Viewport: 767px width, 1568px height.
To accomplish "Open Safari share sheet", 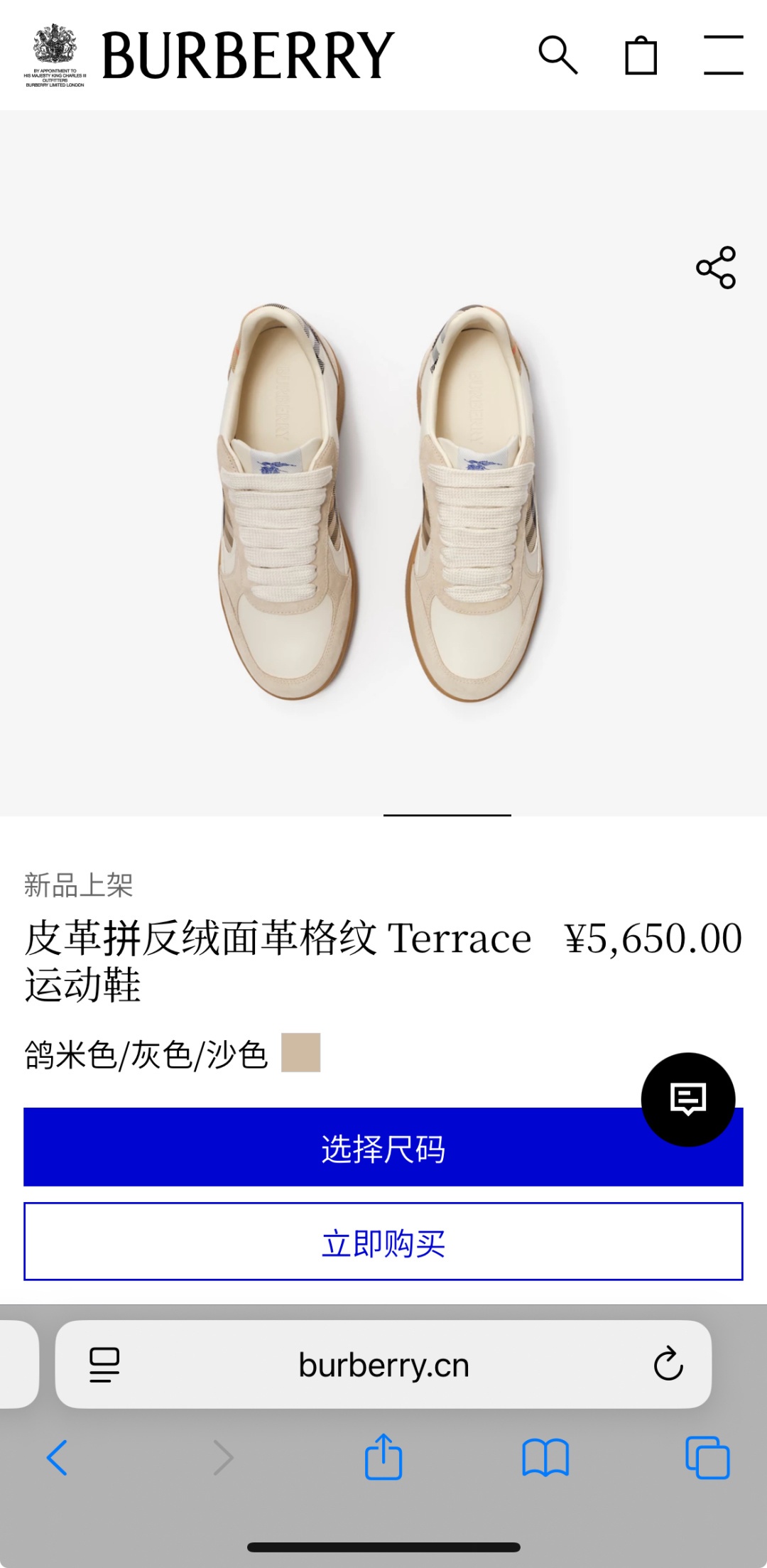I will (x=383, y=1456).
